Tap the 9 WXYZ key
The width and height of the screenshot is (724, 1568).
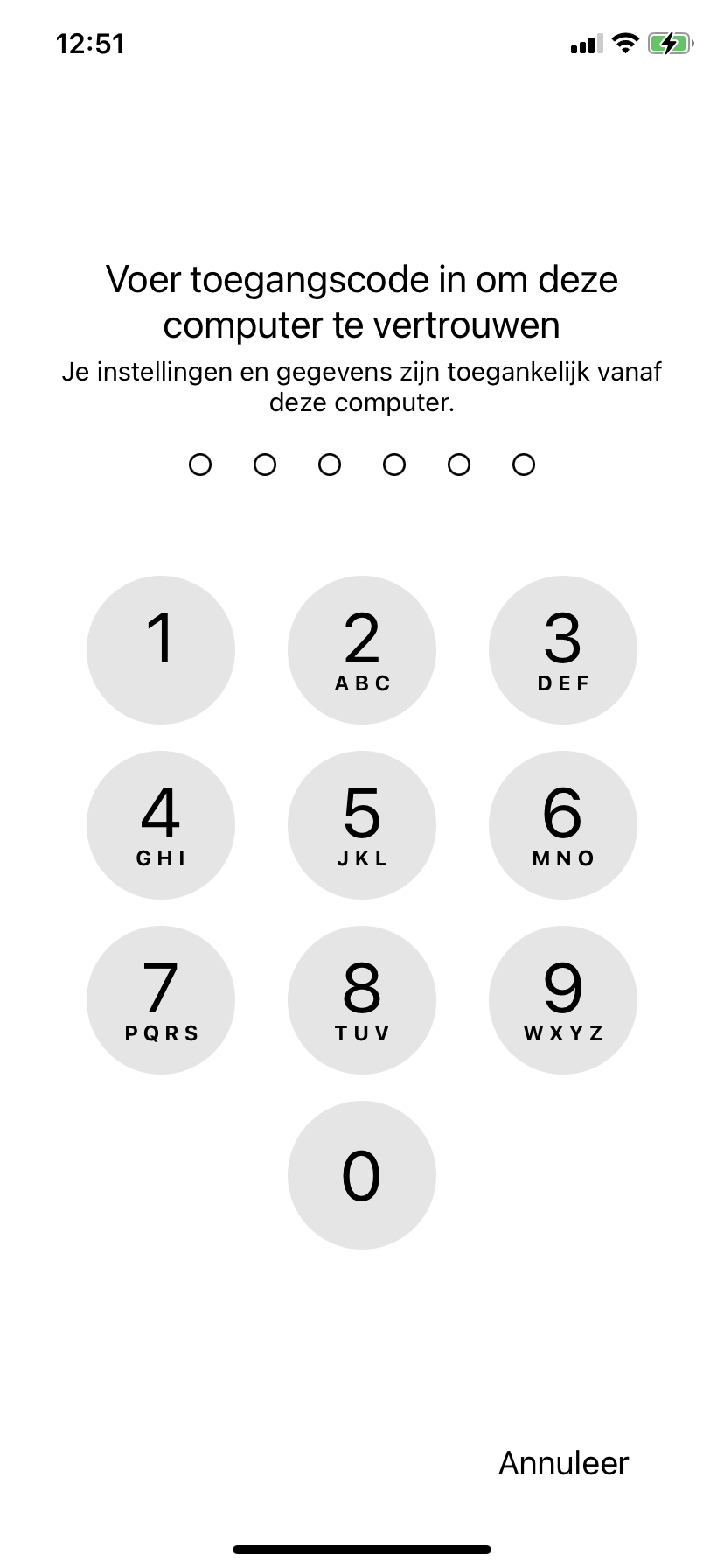(563, 1000)
